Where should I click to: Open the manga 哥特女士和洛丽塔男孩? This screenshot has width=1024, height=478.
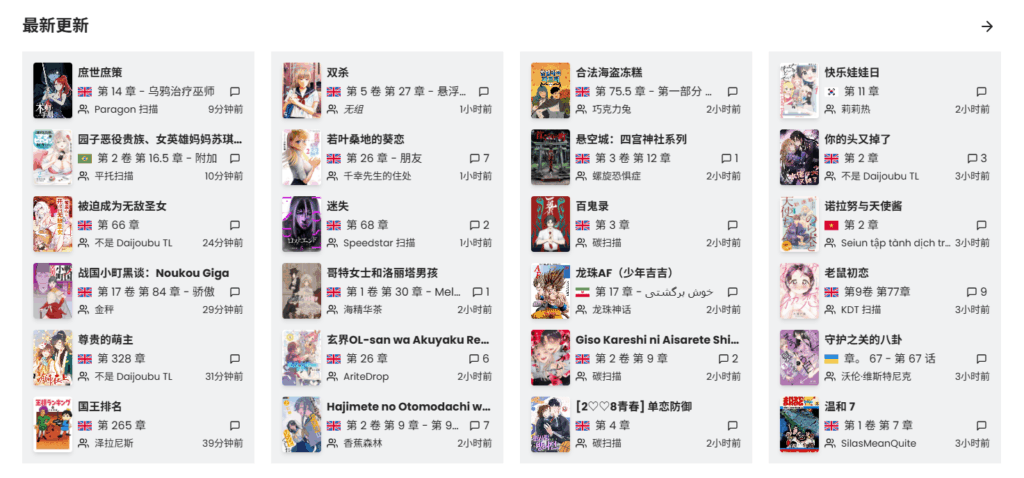[x=382, y=273]
